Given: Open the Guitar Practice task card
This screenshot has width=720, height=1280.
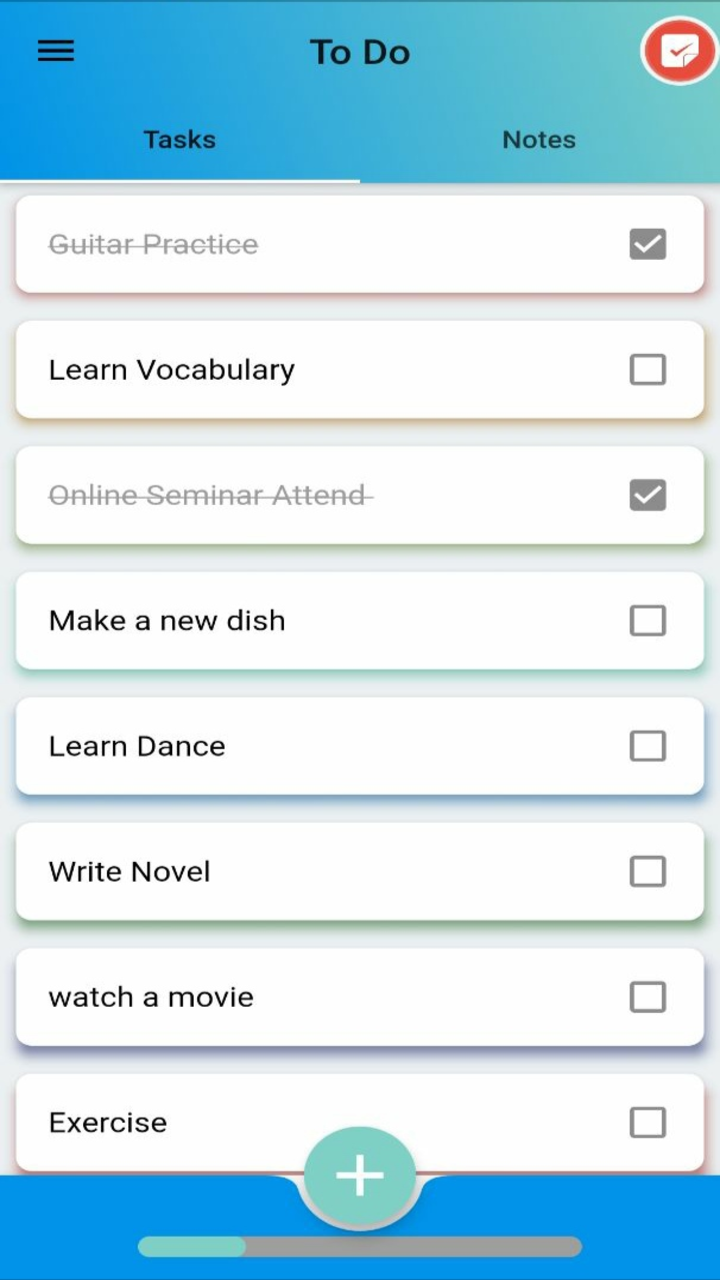Looking at the screenshot, I should 300,244.
